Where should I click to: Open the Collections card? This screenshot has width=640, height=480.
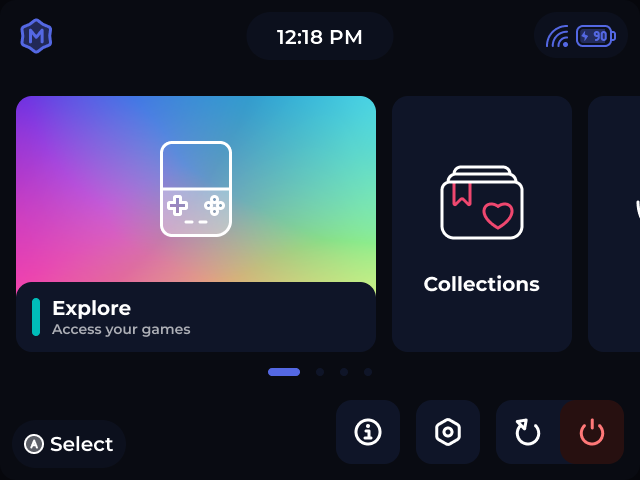pyautogui.click(x=481, y=223)
